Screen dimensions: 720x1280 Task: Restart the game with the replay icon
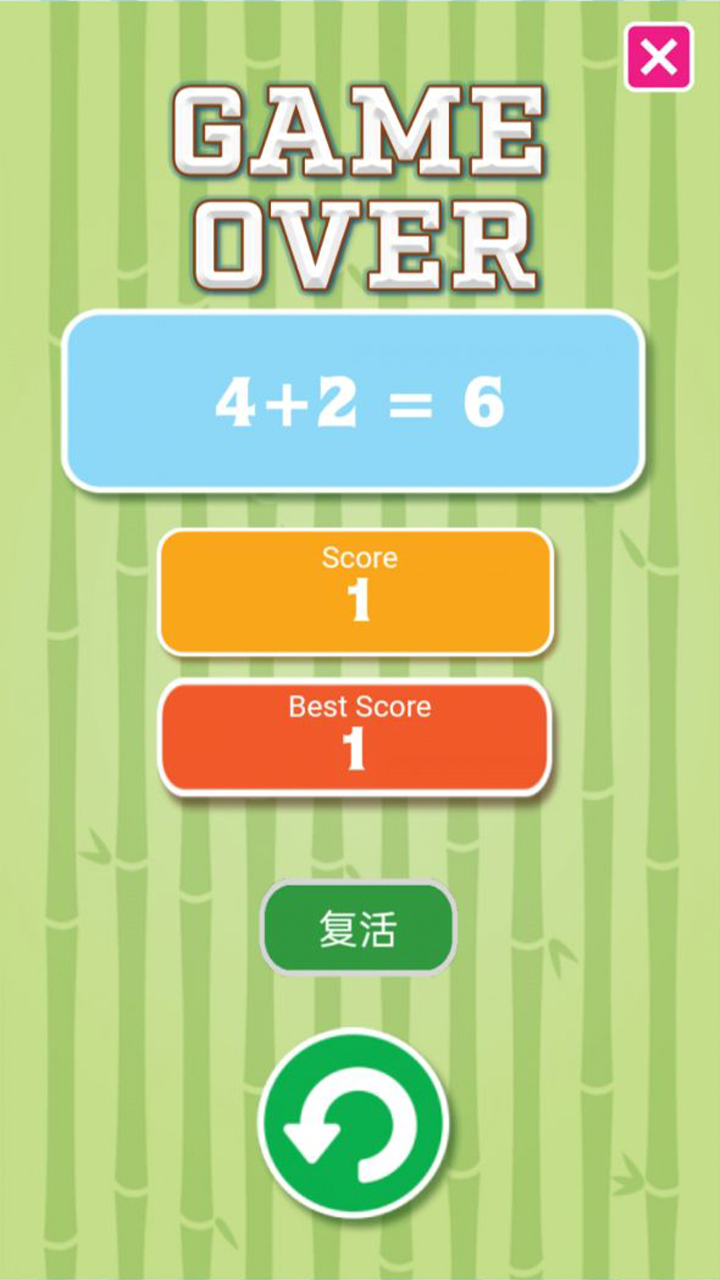[353, 1123]
